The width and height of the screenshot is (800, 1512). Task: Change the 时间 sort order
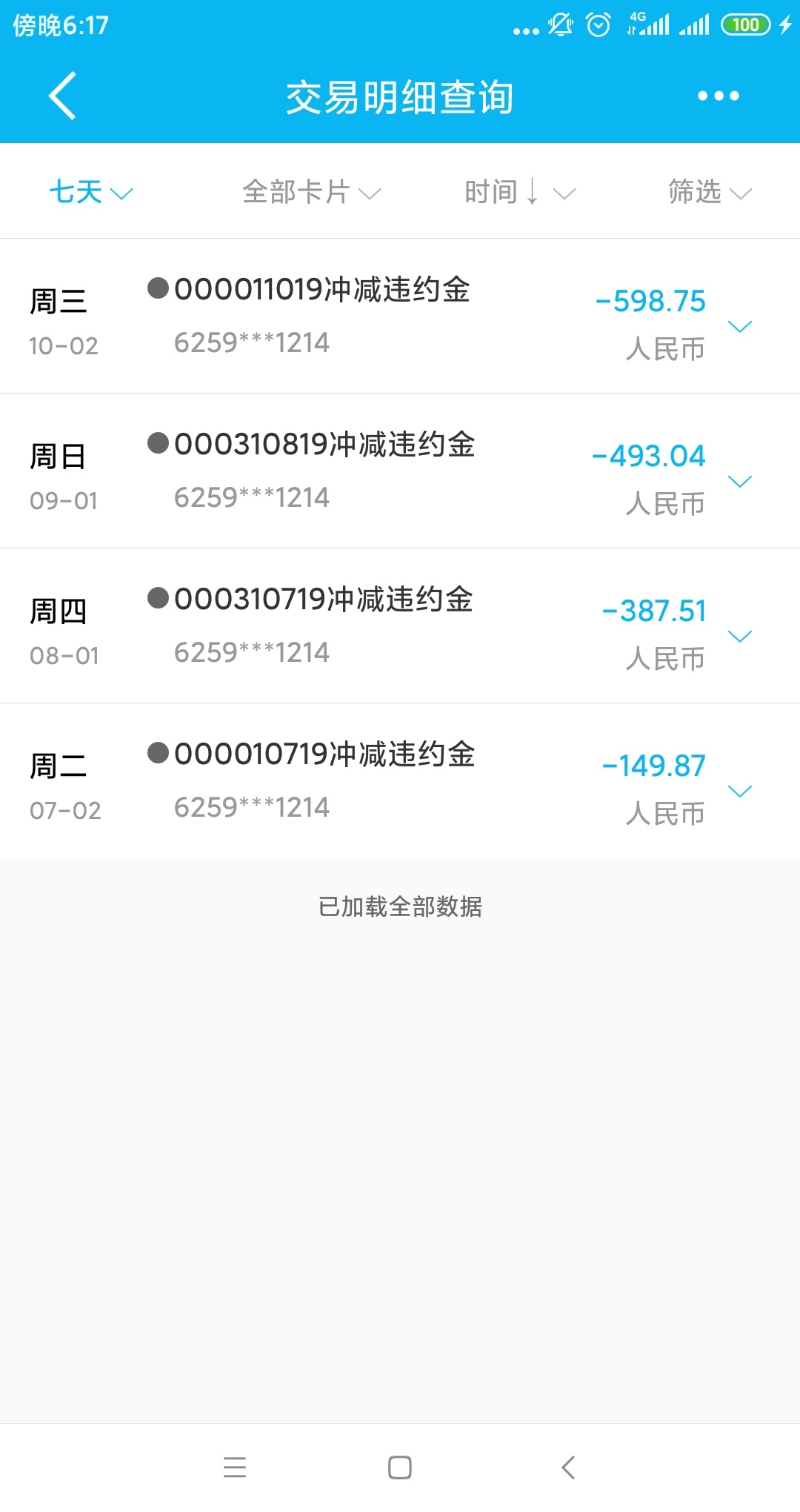click(x=519, y=192)
